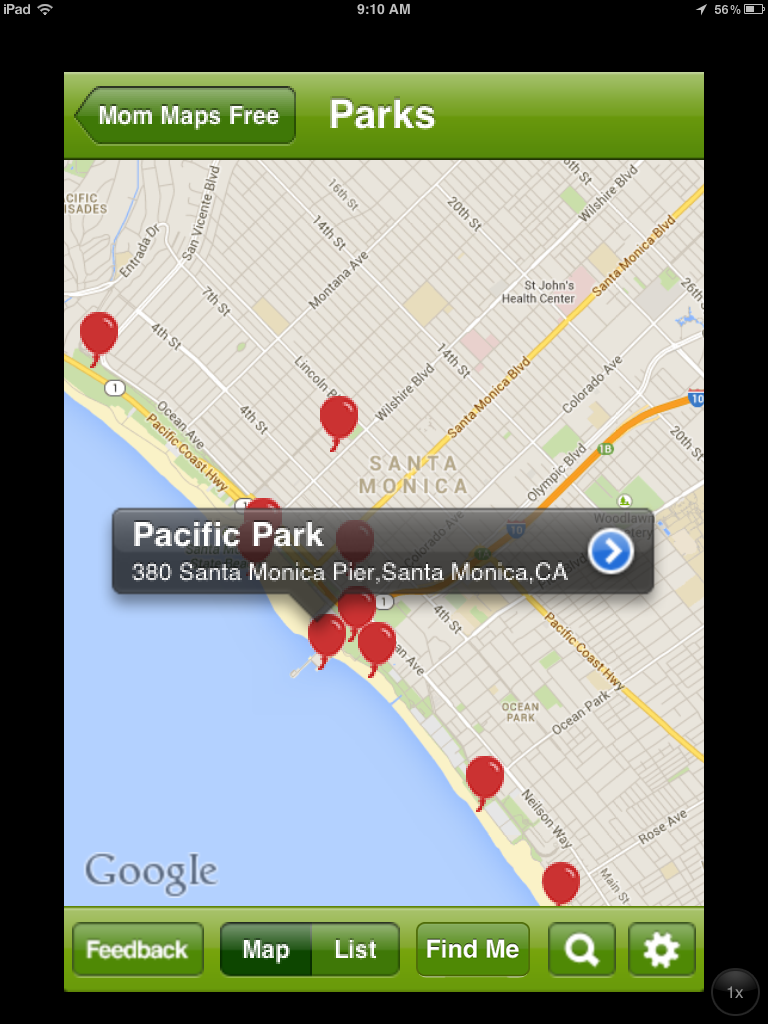
Task: Tap the blue disclosure arrow on Pacific Park callout
Action: pyautogui.click(x=611, y=551)
